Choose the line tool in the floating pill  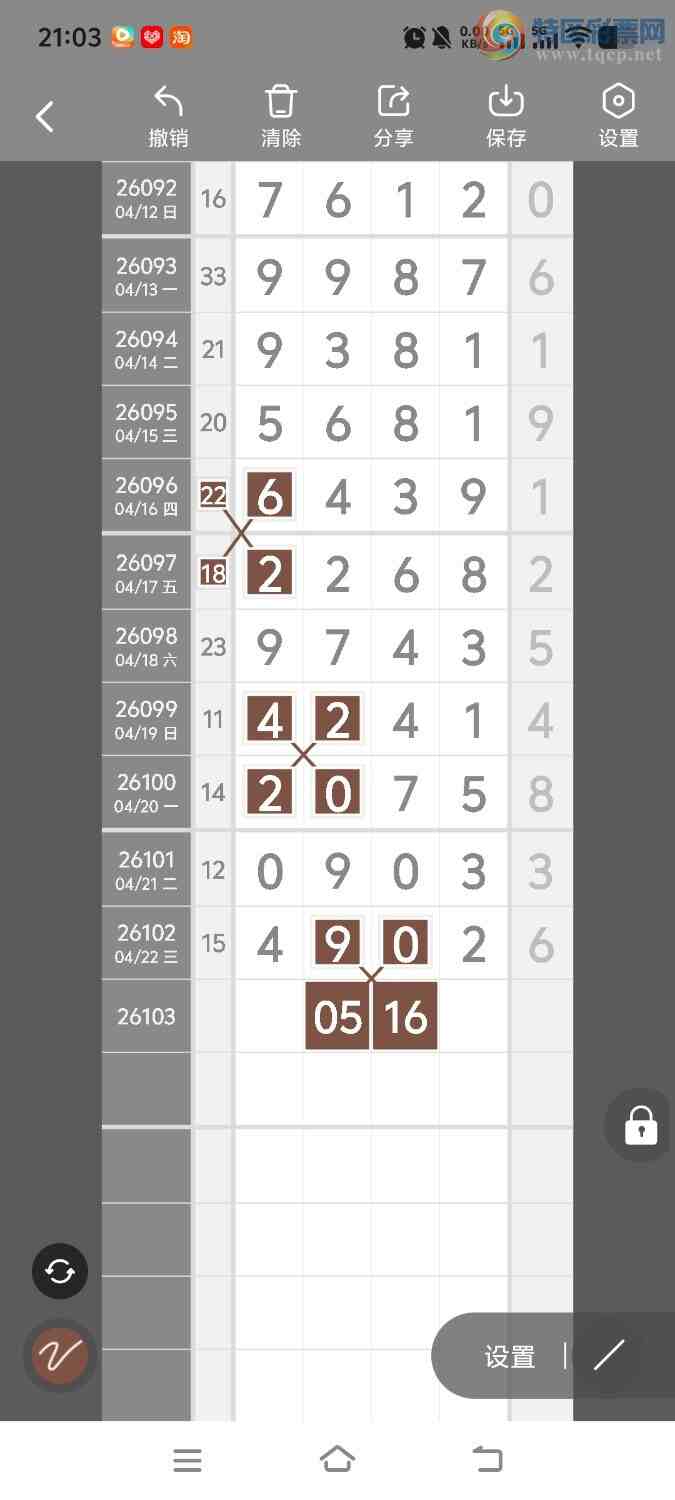coord(609,1356)
